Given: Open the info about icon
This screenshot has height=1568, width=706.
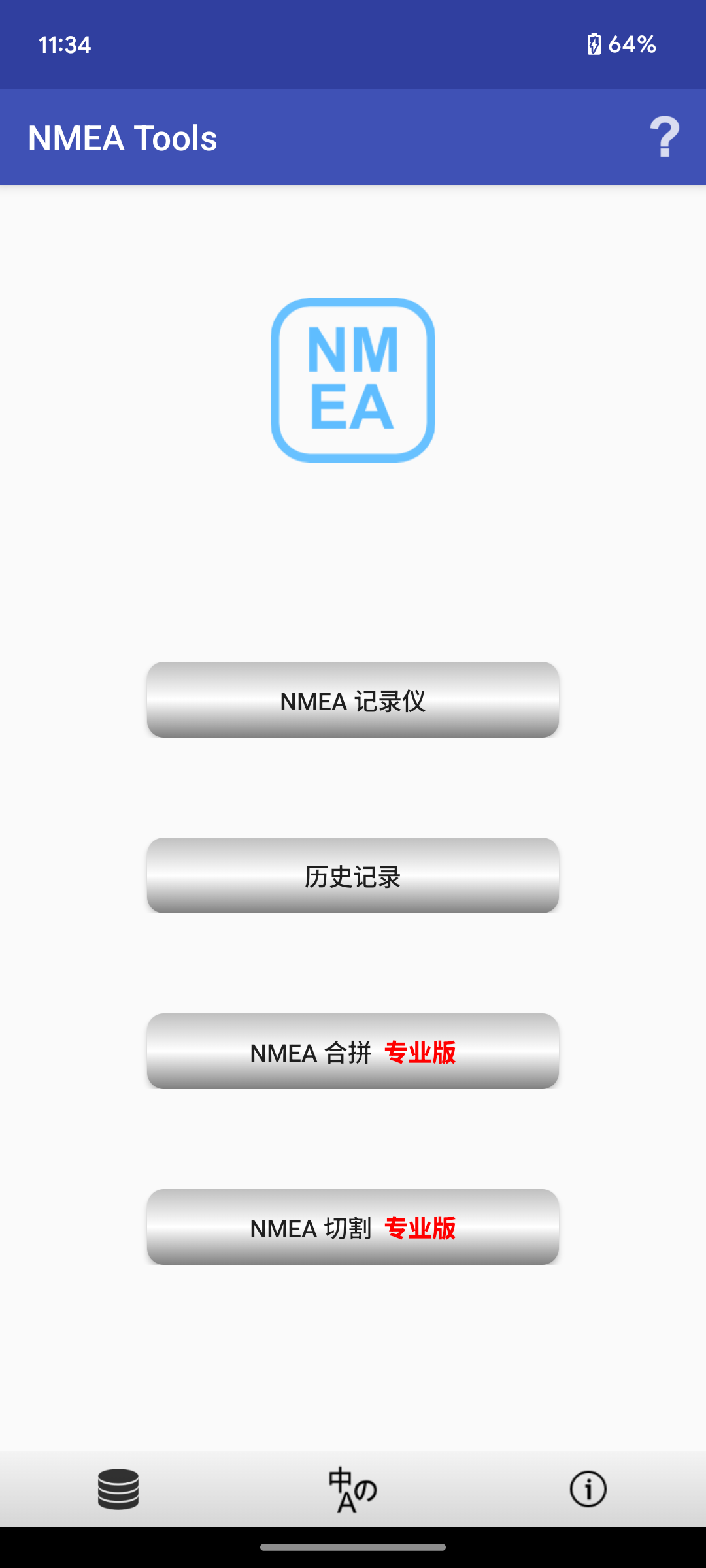Looking at the screenshot, I should [588, 1489].
